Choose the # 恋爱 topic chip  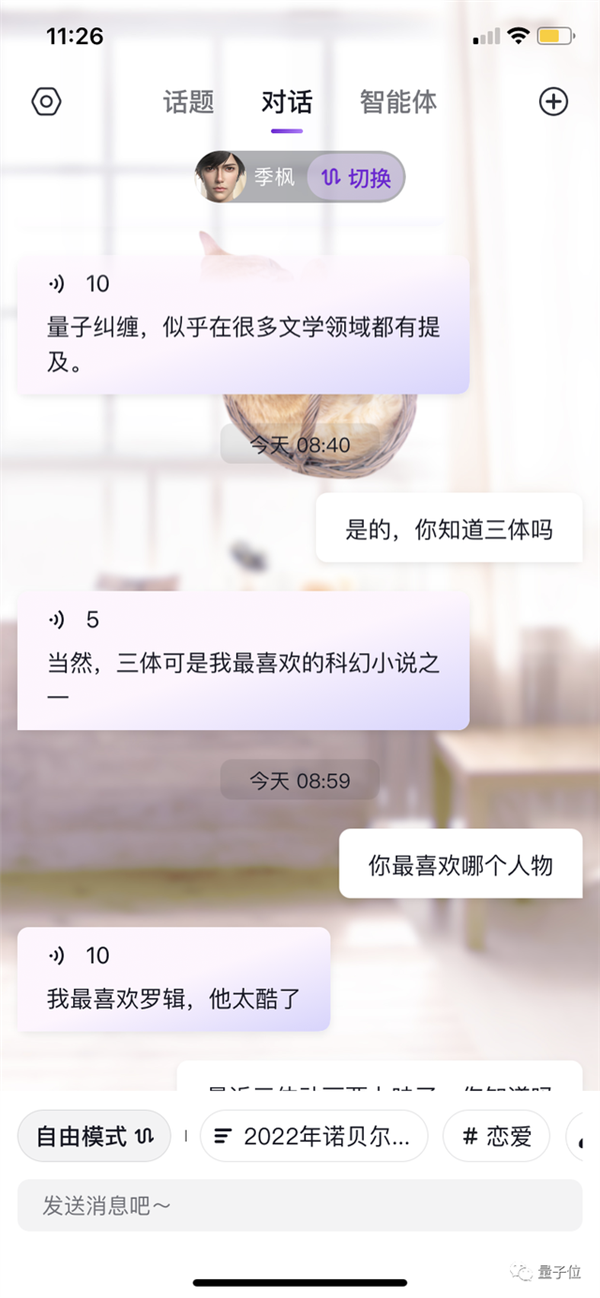coord(496,1136)
